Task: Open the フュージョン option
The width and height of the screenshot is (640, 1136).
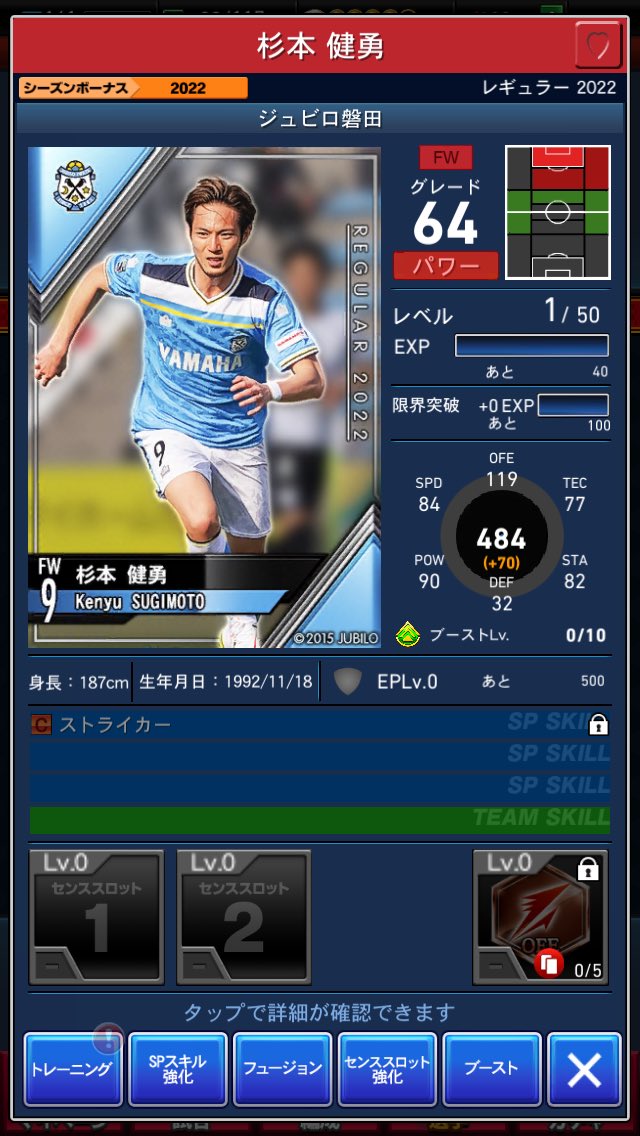Action: click(x=282, y=1068)
